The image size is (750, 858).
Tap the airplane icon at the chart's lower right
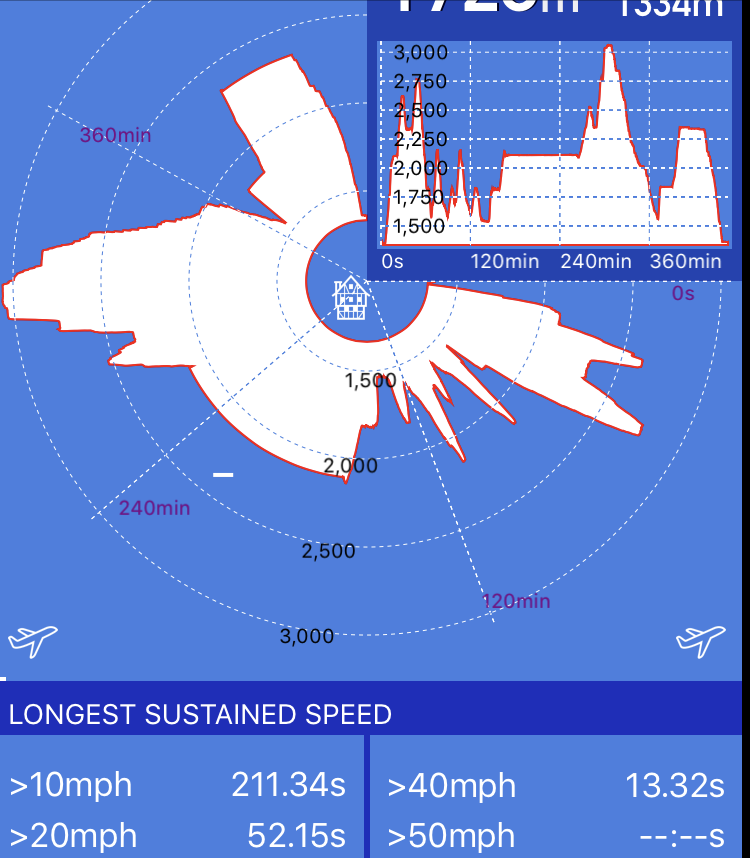click(x=702, y=639)
